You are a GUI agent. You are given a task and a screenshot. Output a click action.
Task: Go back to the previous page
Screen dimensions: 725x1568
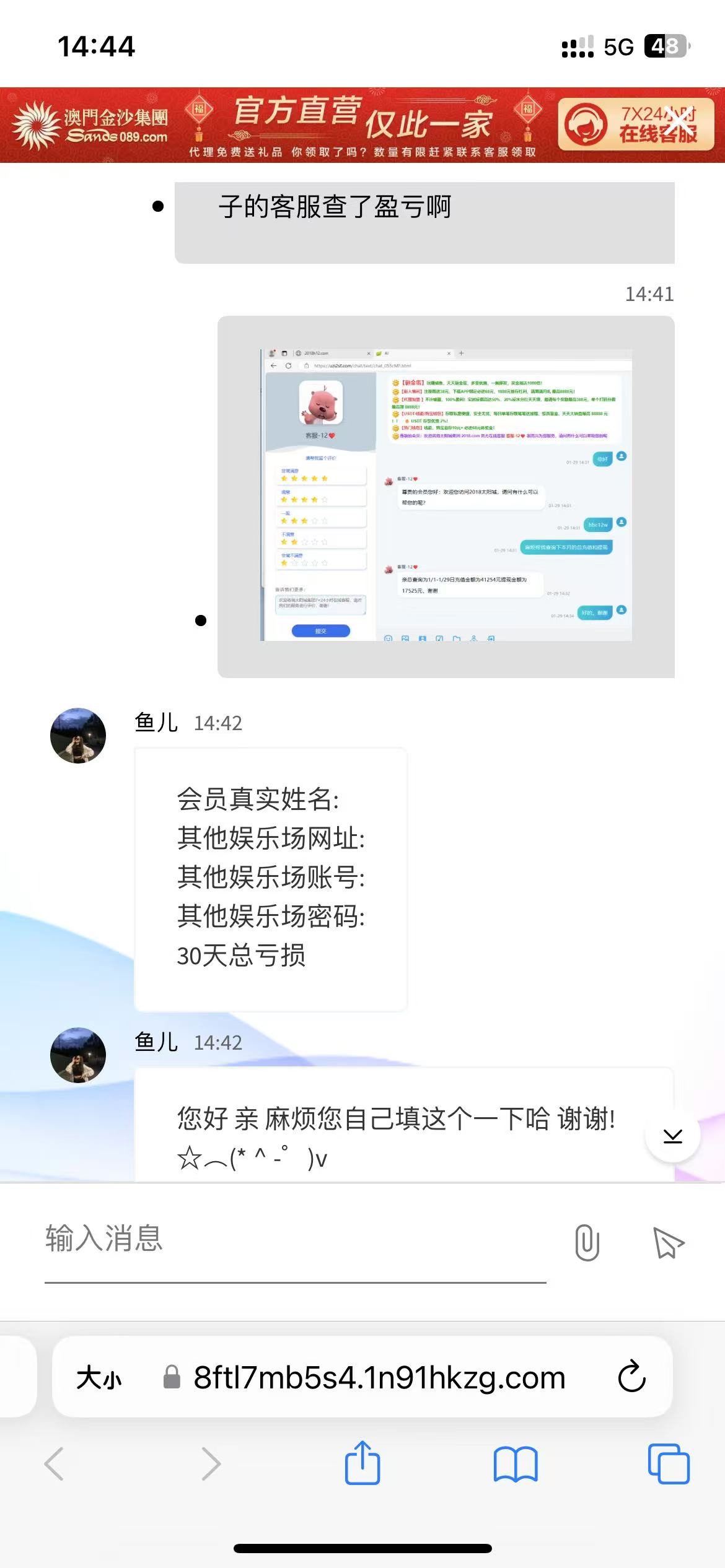(55, 1464)
